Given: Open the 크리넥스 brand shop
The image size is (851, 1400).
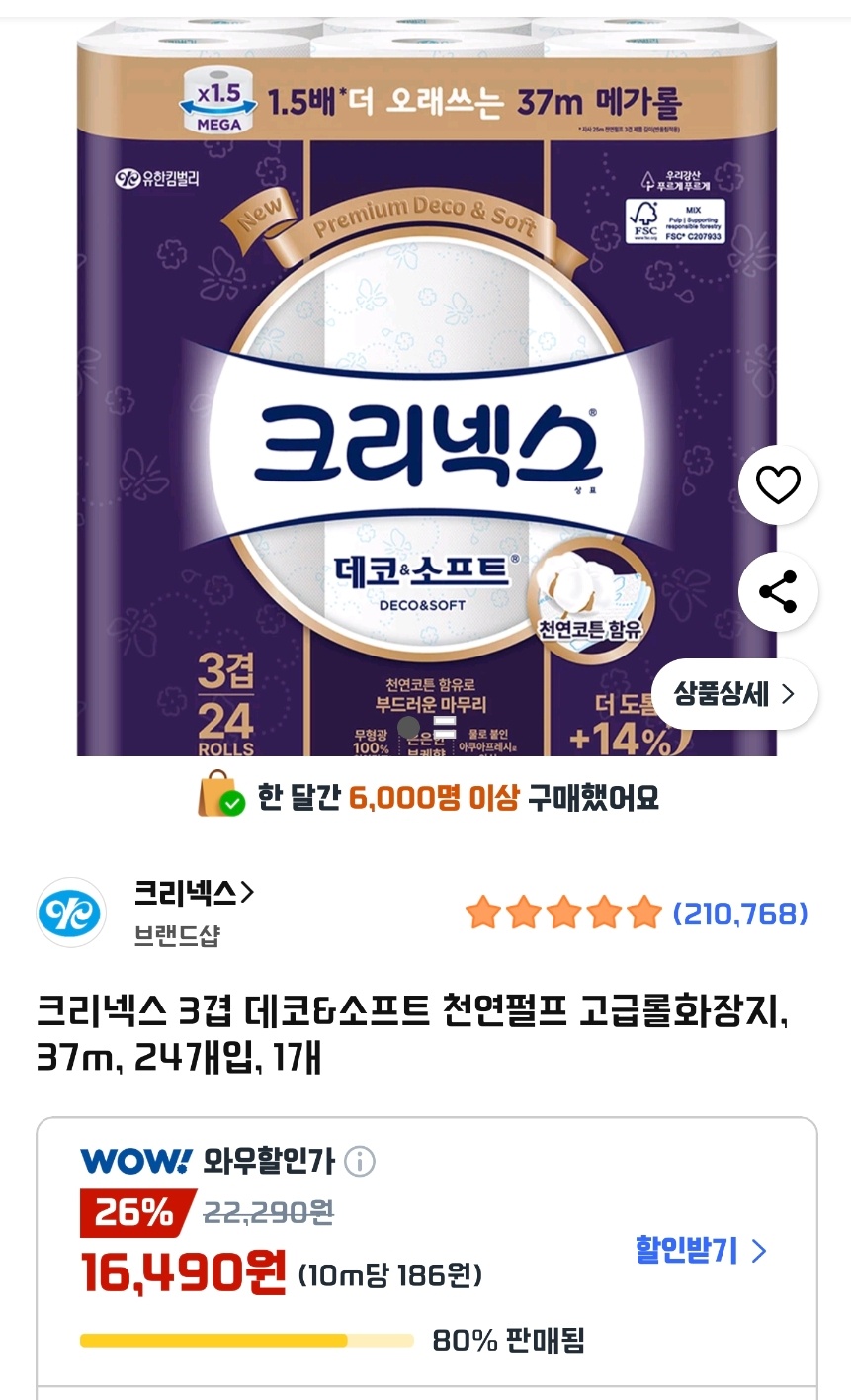Looking at the screenshot, I should click(x=194, y=894).
